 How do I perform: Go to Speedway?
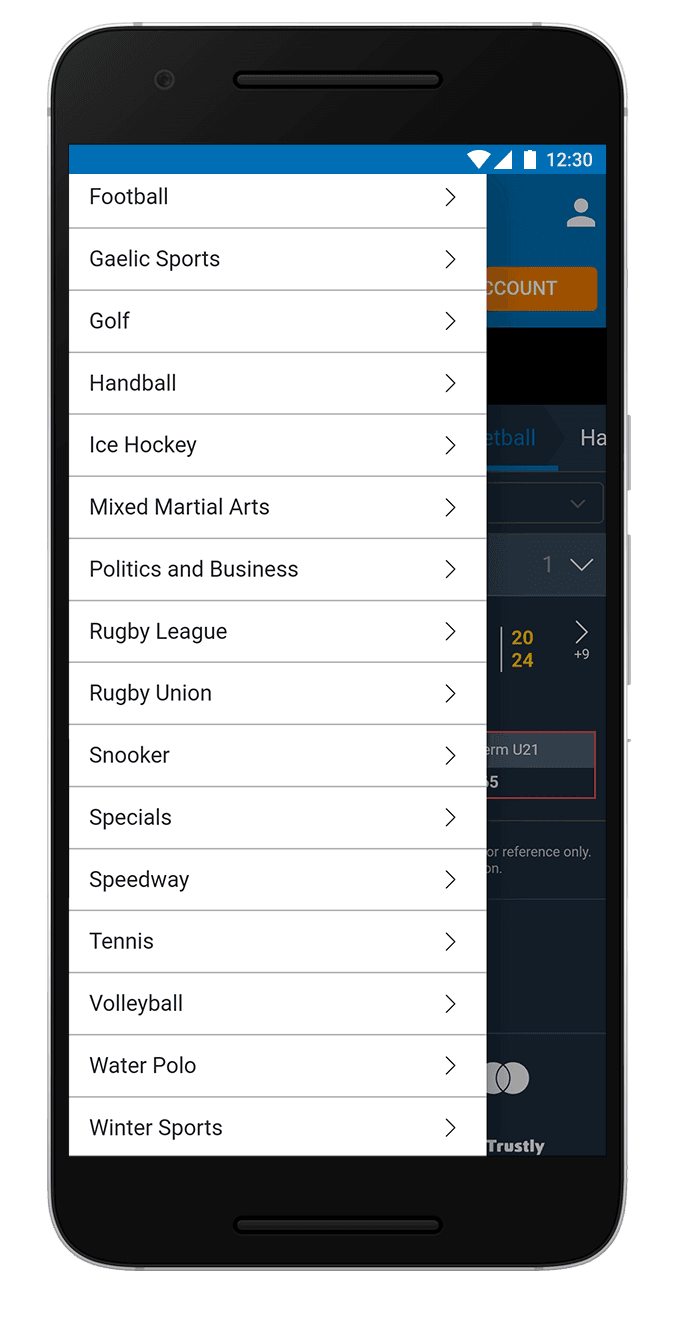(277, 879)
